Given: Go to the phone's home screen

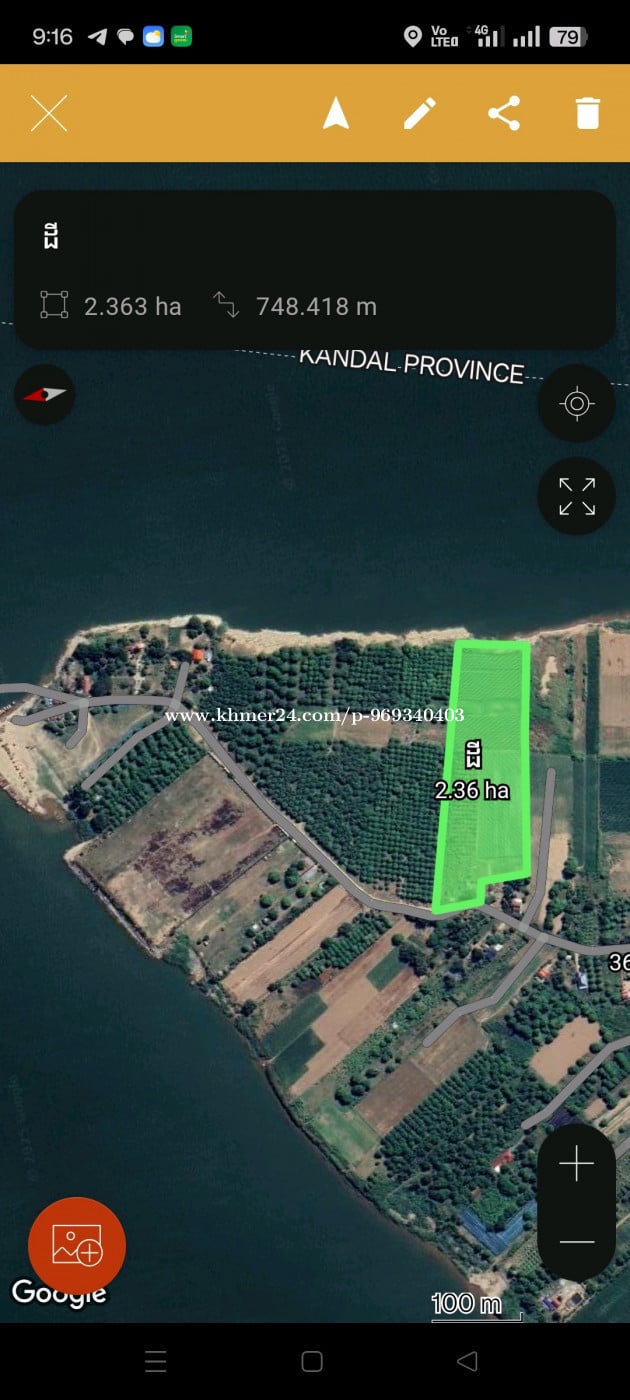Looking at the screenshot, I should click(312, 1361).
